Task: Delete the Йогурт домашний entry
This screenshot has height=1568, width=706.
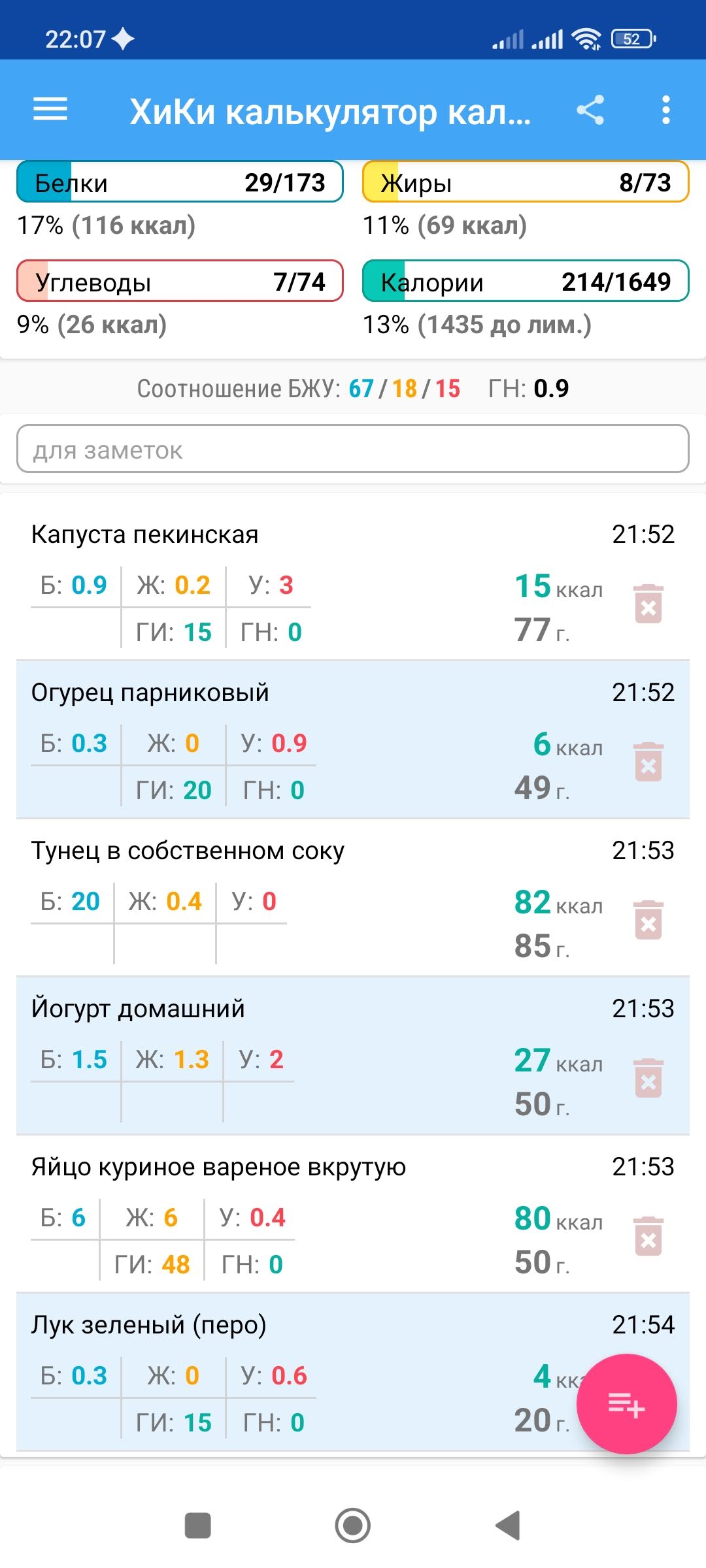Action: 648,1077
